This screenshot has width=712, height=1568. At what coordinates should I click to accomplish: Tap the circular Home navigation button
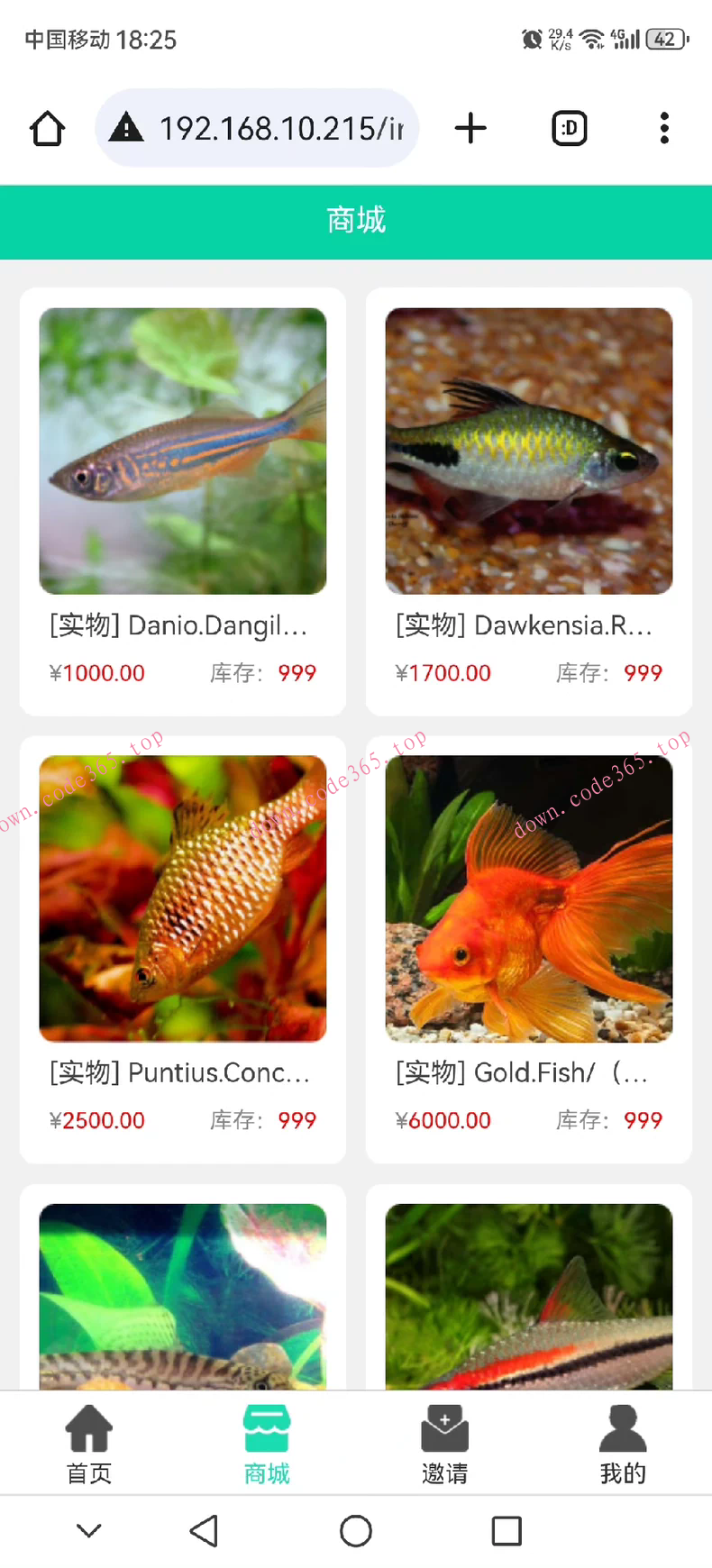click(x=356, y=1530)
